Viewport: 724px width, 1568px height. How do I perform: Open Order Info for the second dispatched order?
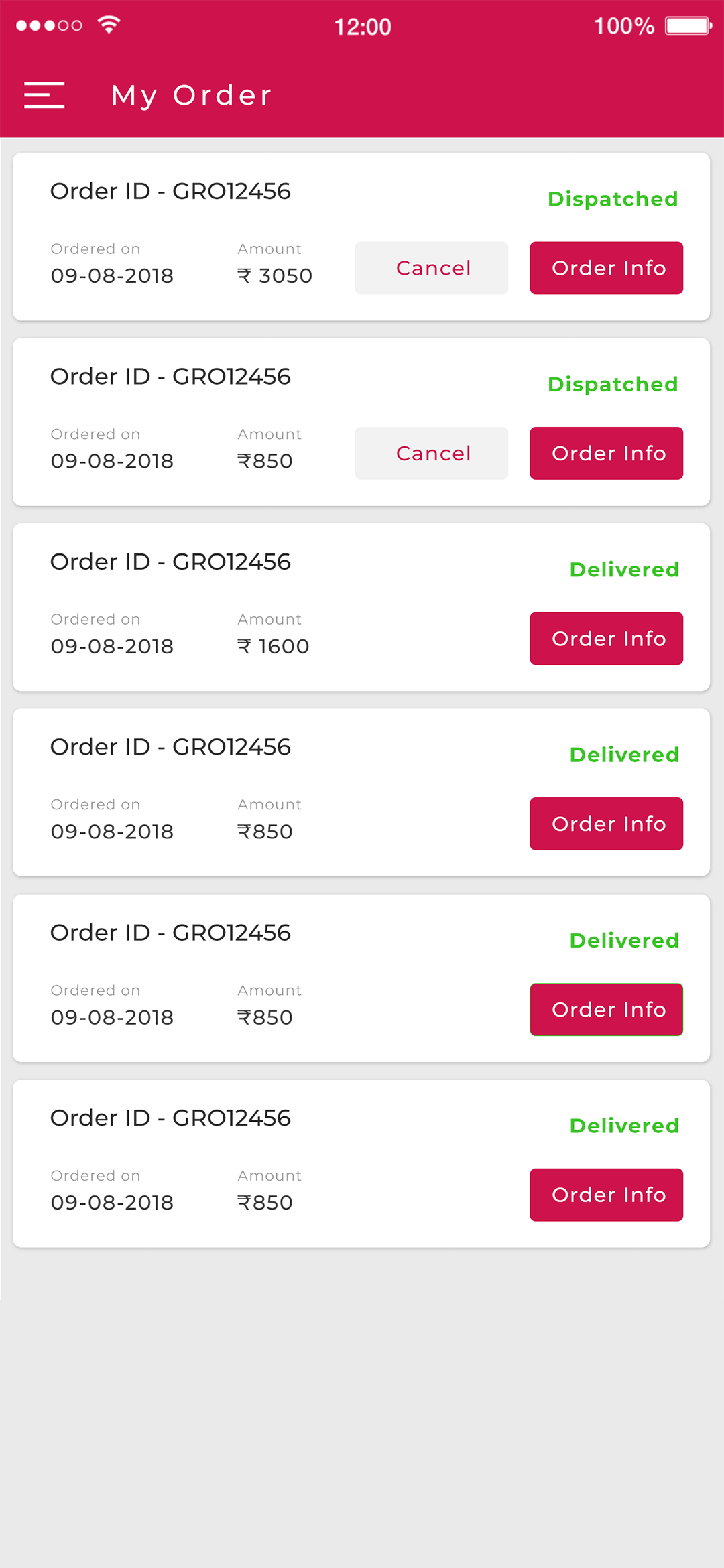tap(605, 453)
